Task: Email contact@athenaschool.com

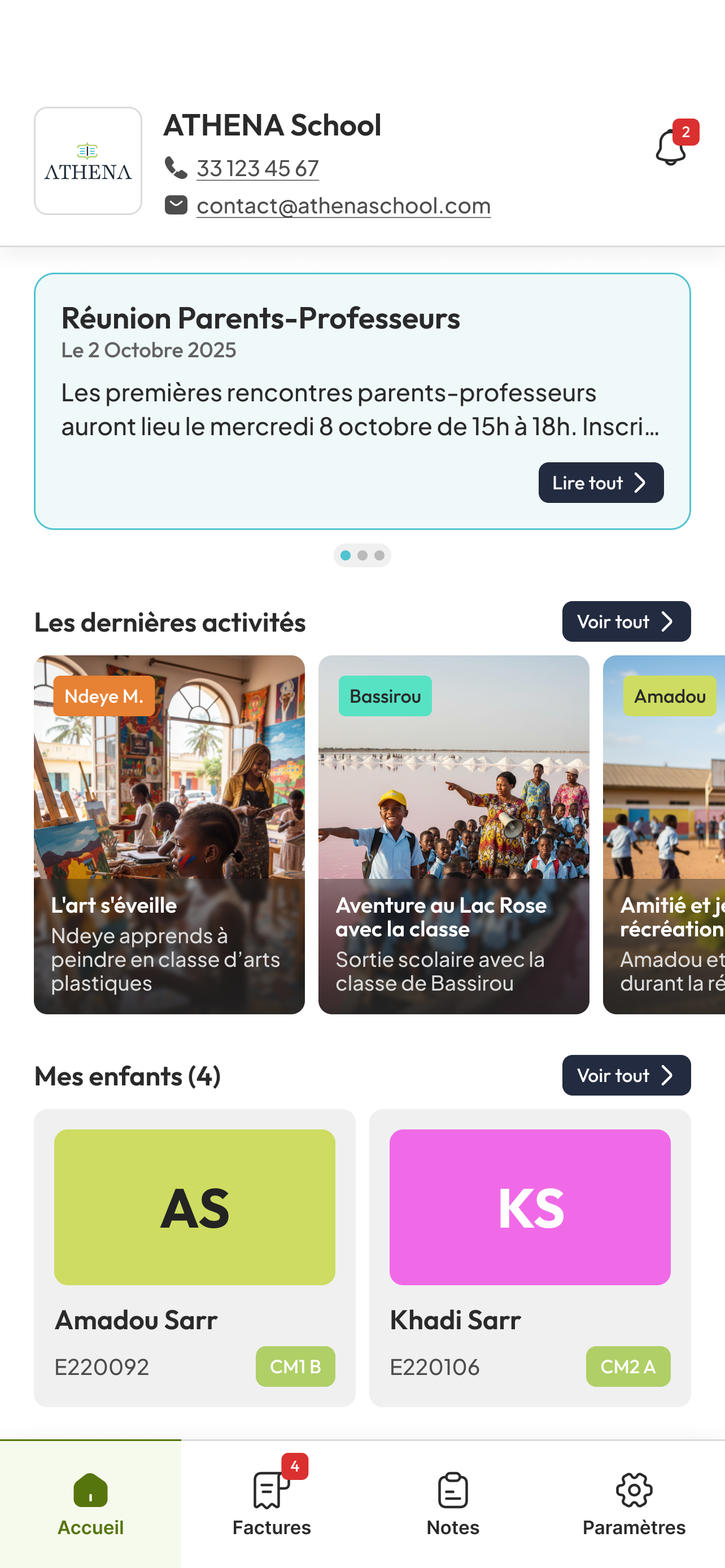Action: pyautogui.click(x=343, y=206)
